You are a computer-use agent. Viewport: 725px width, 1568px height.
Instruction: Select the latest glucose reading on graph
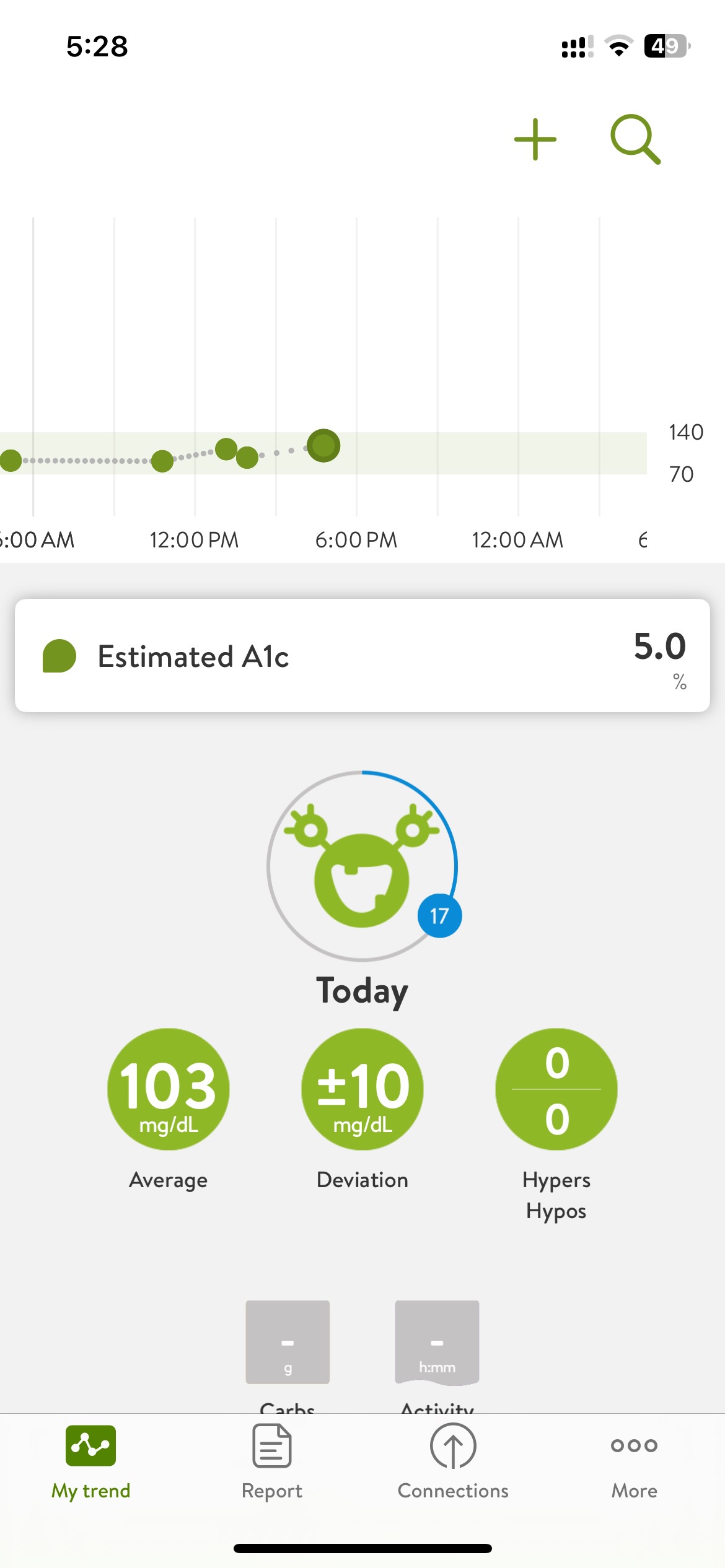323,445
